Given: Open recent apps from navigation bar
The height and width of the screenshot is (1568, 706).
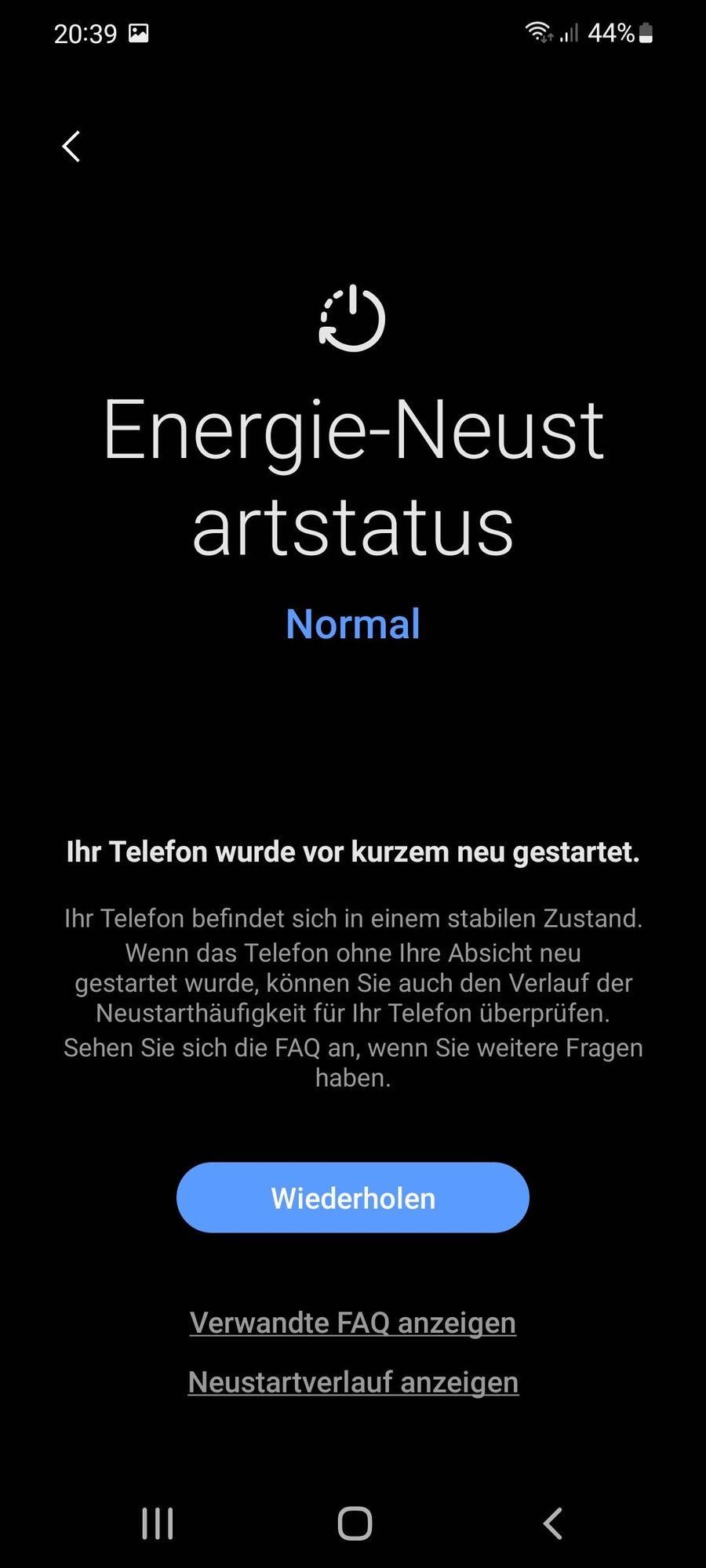Looking at the screenshot, I should (158, 1524).
